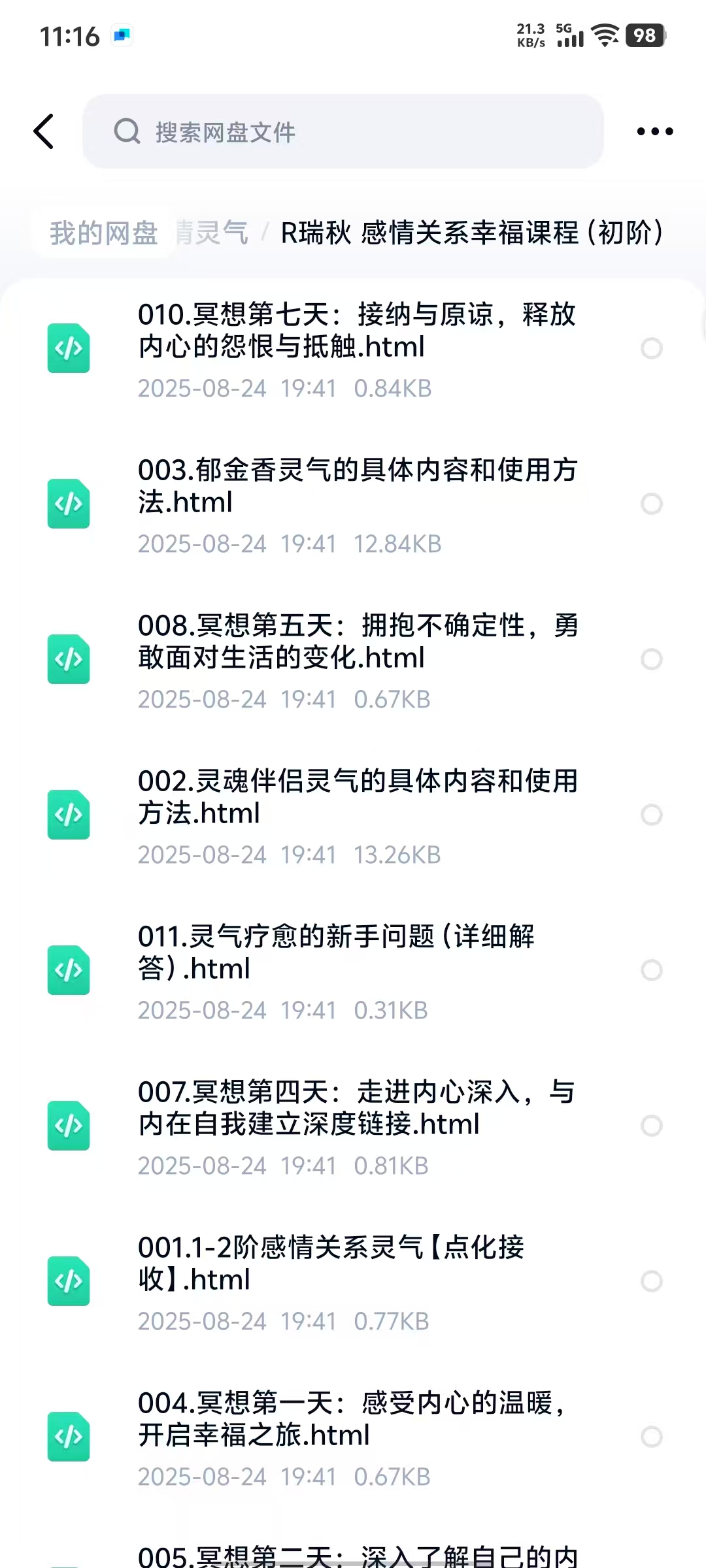
Task: Open file 010.冥想第七天 html
Action: coord(356,331)
